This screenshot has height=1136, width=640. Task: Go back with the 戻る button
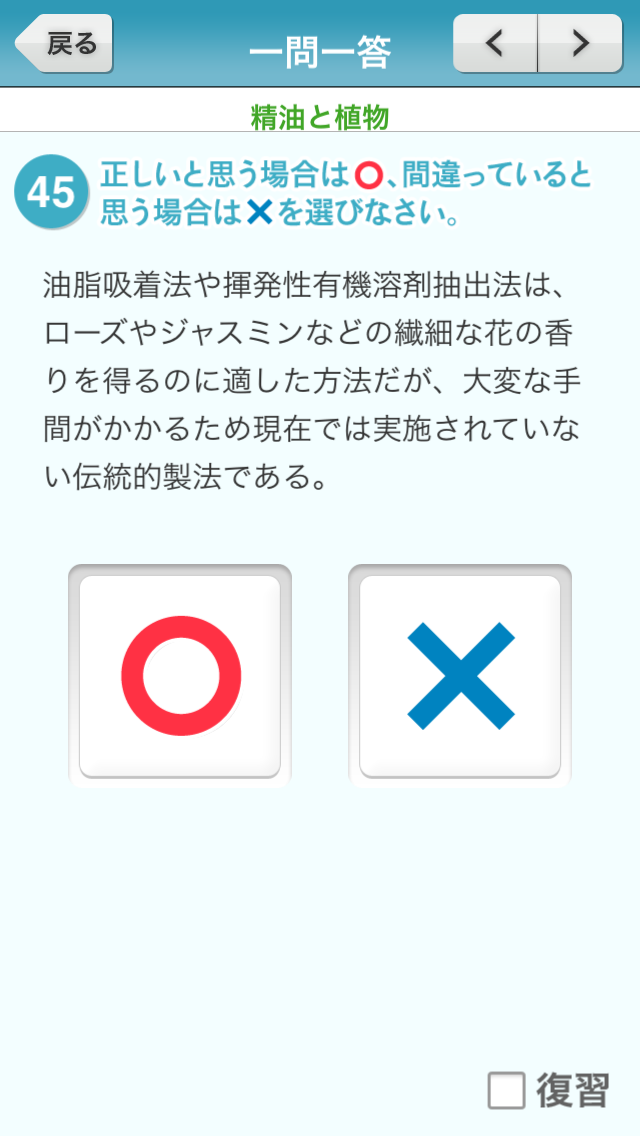click(64, 43)
